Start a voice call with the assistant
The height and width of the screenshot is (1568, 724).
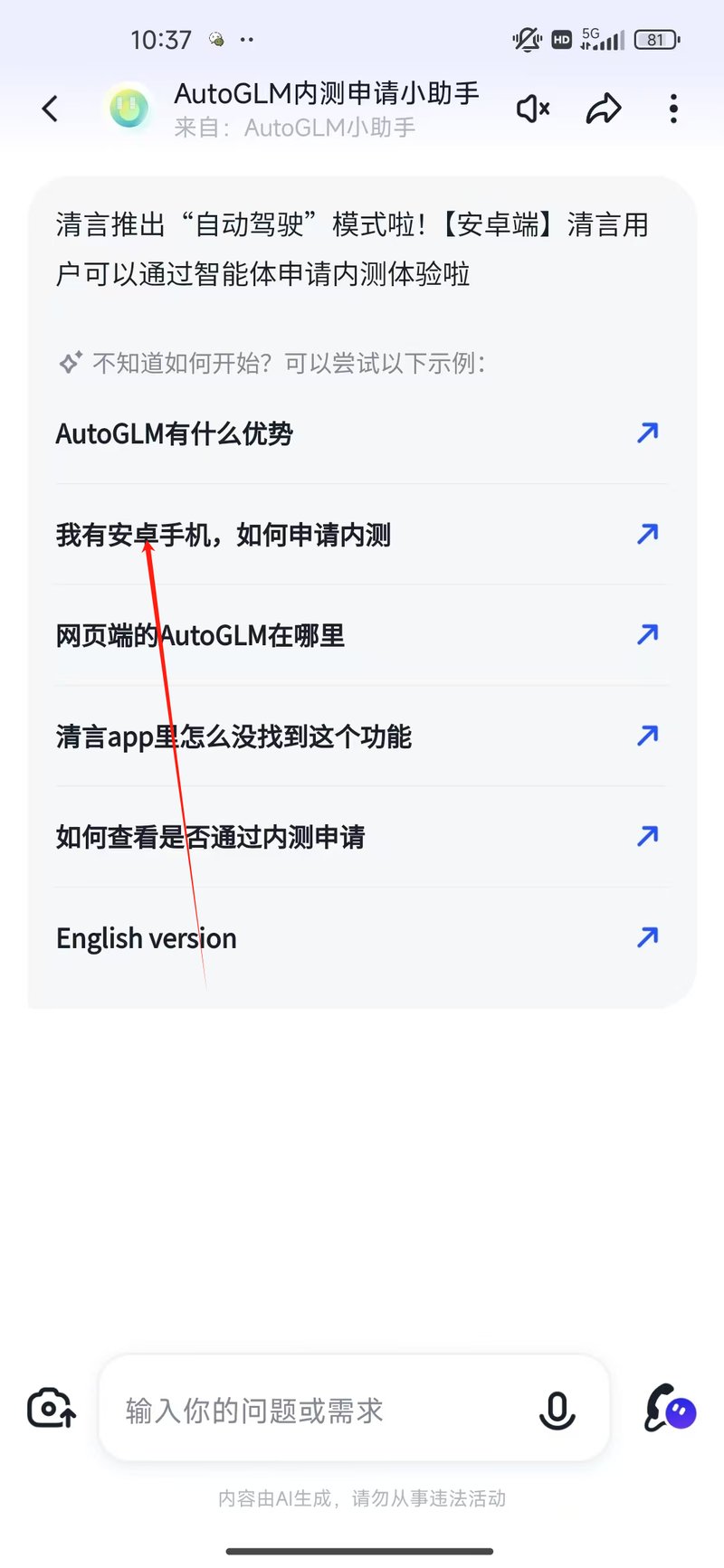click(670, 1409)
